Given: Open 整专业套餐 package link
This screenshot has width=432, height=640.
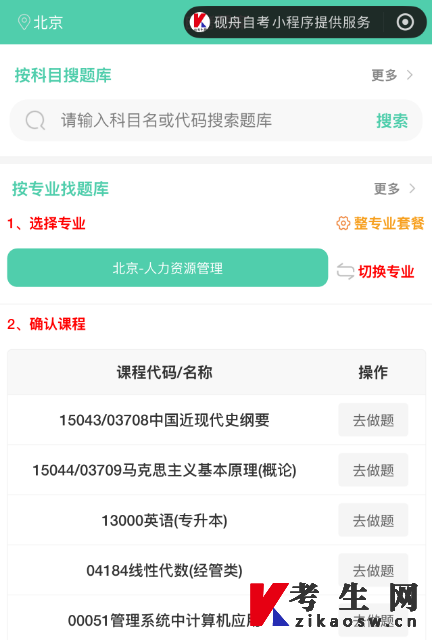Looking at the screenshot, I should [x=380, y=223].
